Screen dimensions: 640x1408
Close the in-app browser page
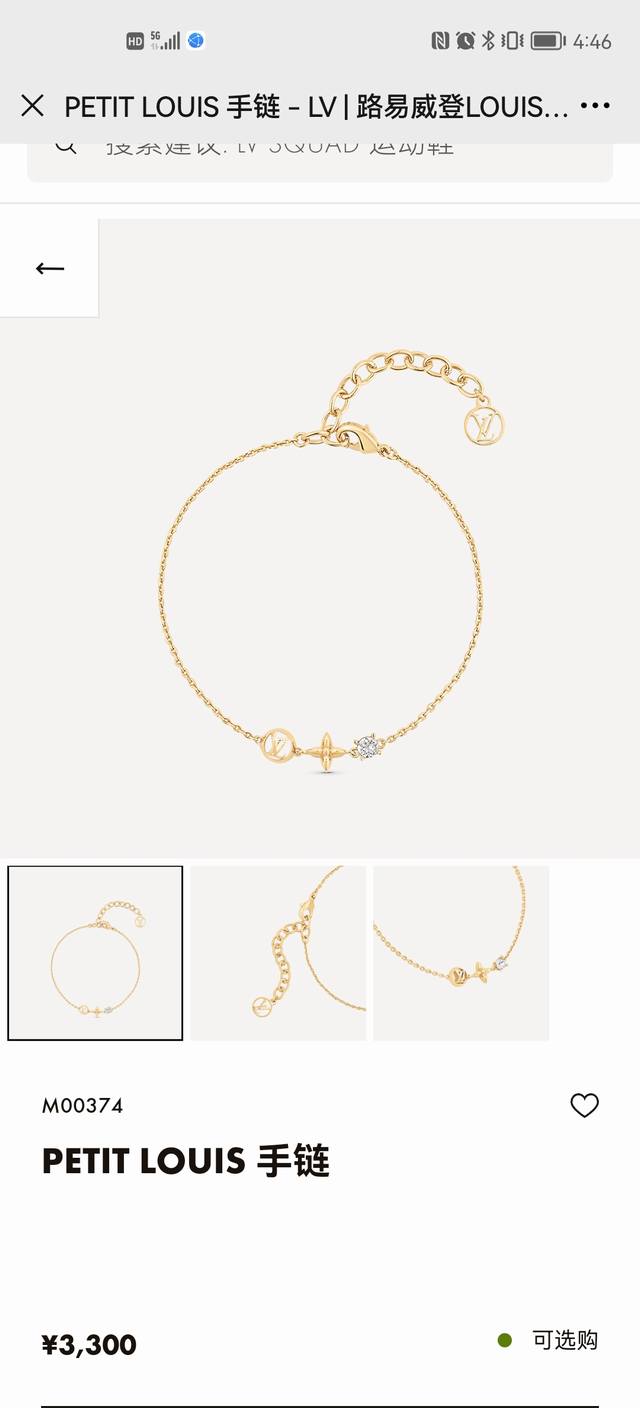(32, 106)
